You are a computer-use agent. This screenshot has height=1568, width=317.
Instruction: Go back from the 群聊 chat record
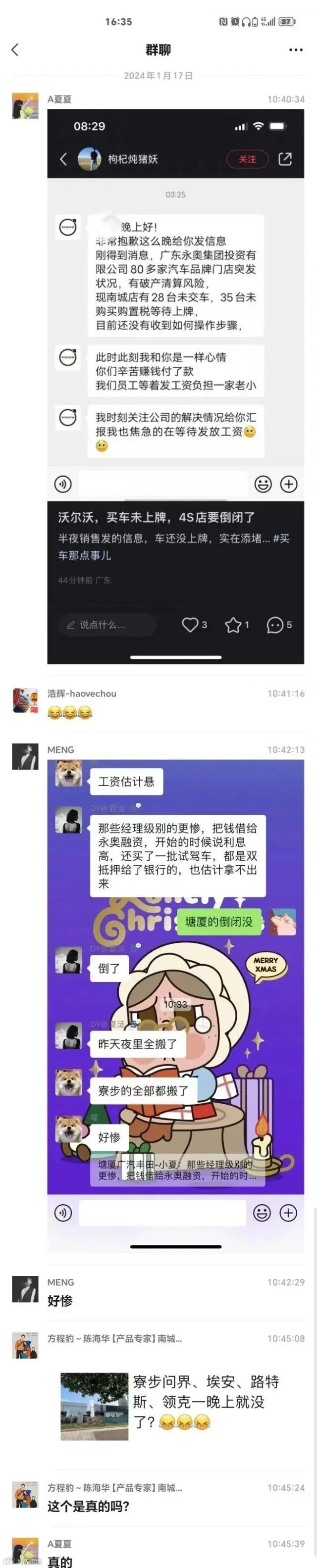point(15,50)
